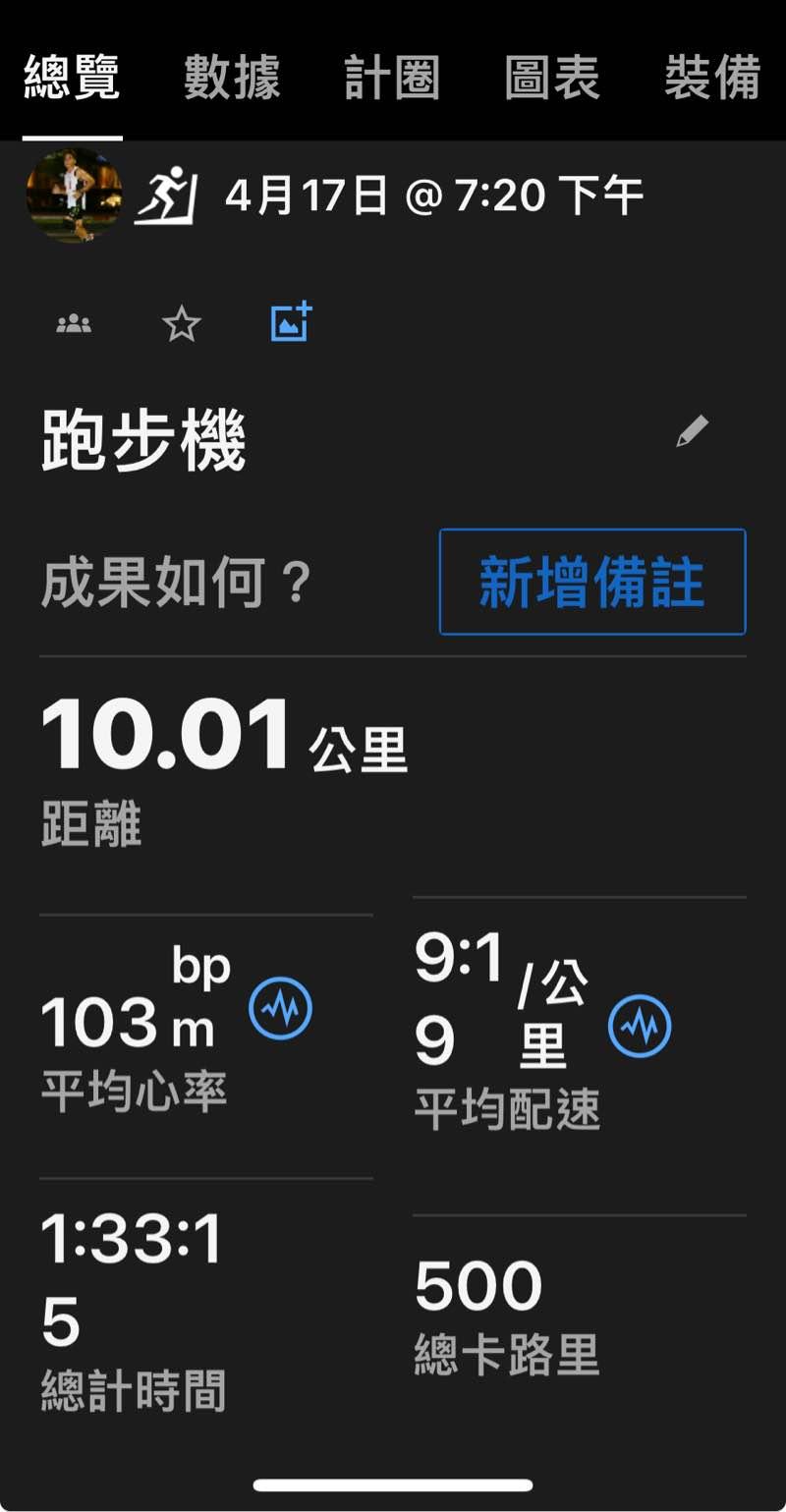The height and width of the screenshot is (1512, 786).
Task: Open the 圖表 tab
Action: (551, 78)
